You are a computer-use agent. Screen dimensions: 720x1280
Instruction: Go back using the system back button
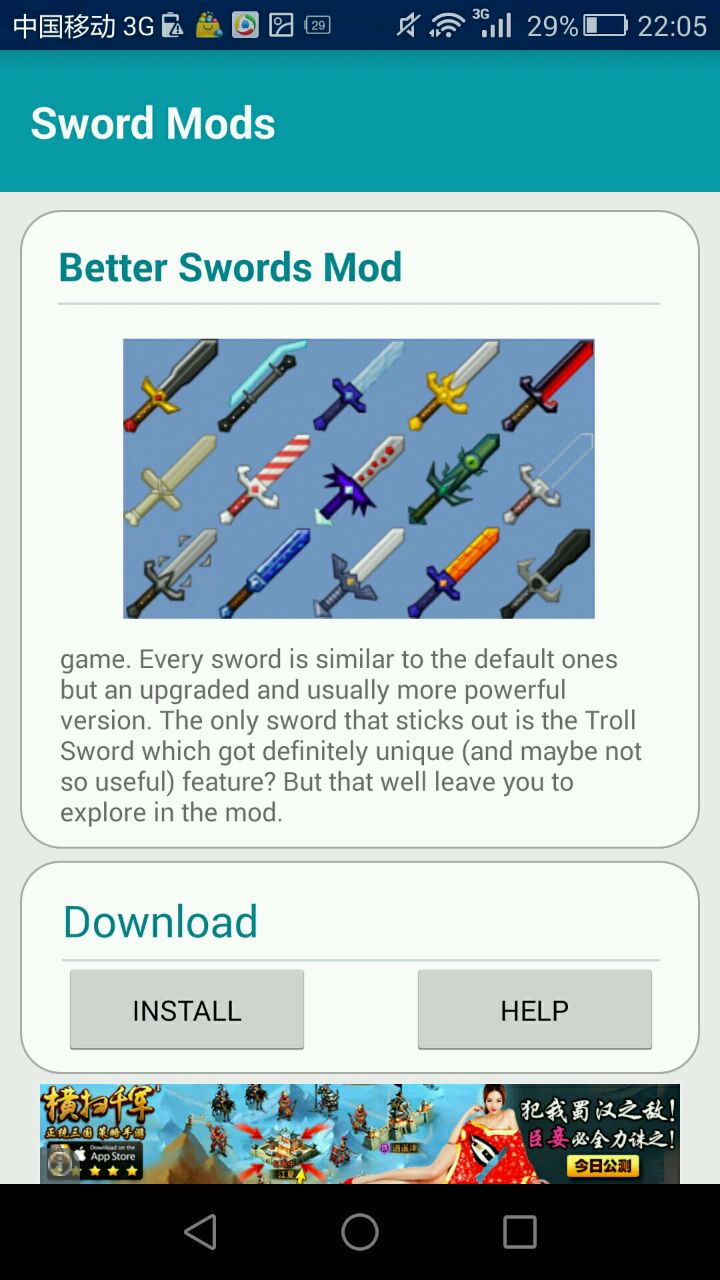[201, 1232]
